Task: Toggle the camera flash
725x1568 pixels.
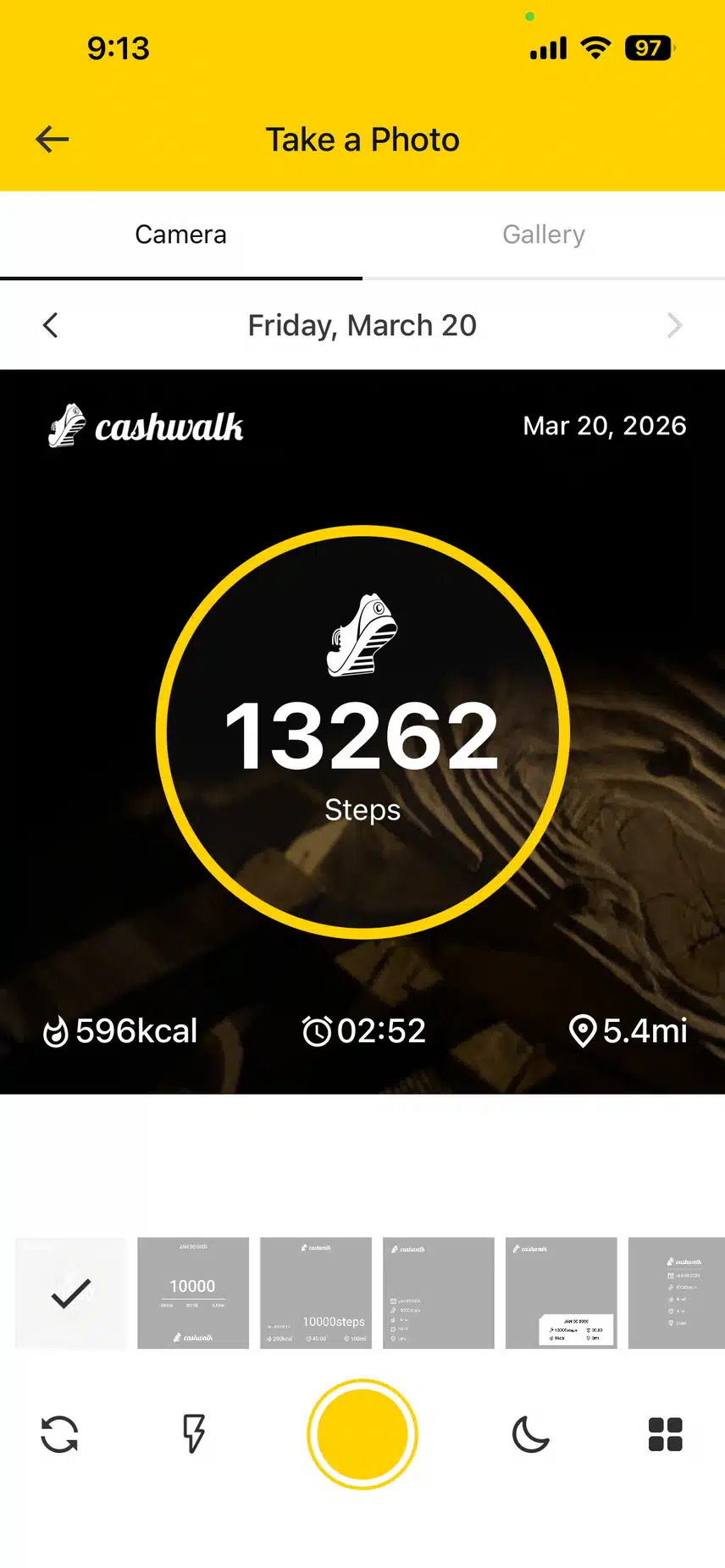Action: pos(194,1434)
